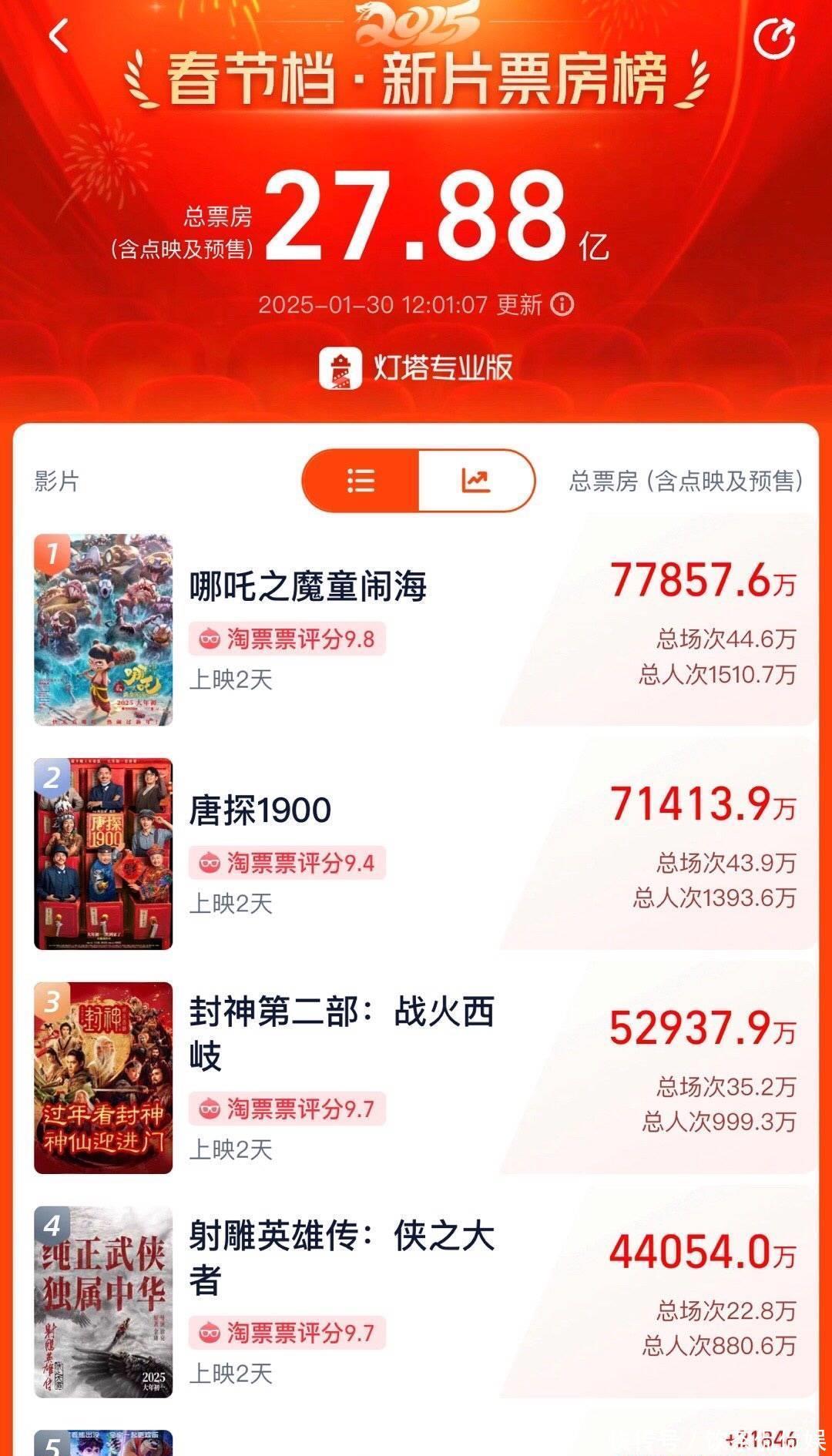
Task: View 射雕英雄传：侠之大者 details
Action: pos(341,1256)
